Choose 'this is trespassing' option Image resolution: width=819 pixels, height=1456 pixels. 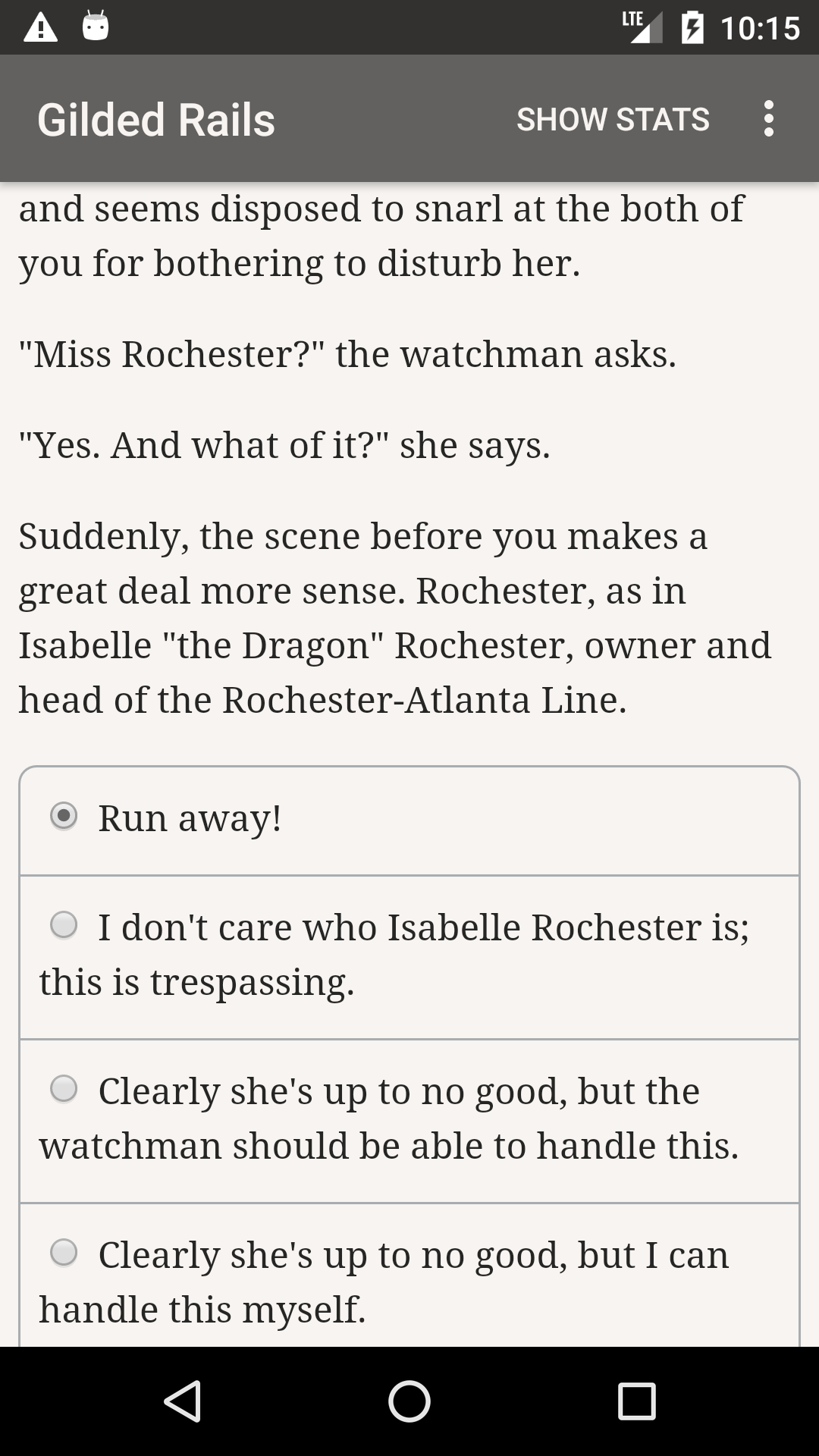click(x=409, y=957)
